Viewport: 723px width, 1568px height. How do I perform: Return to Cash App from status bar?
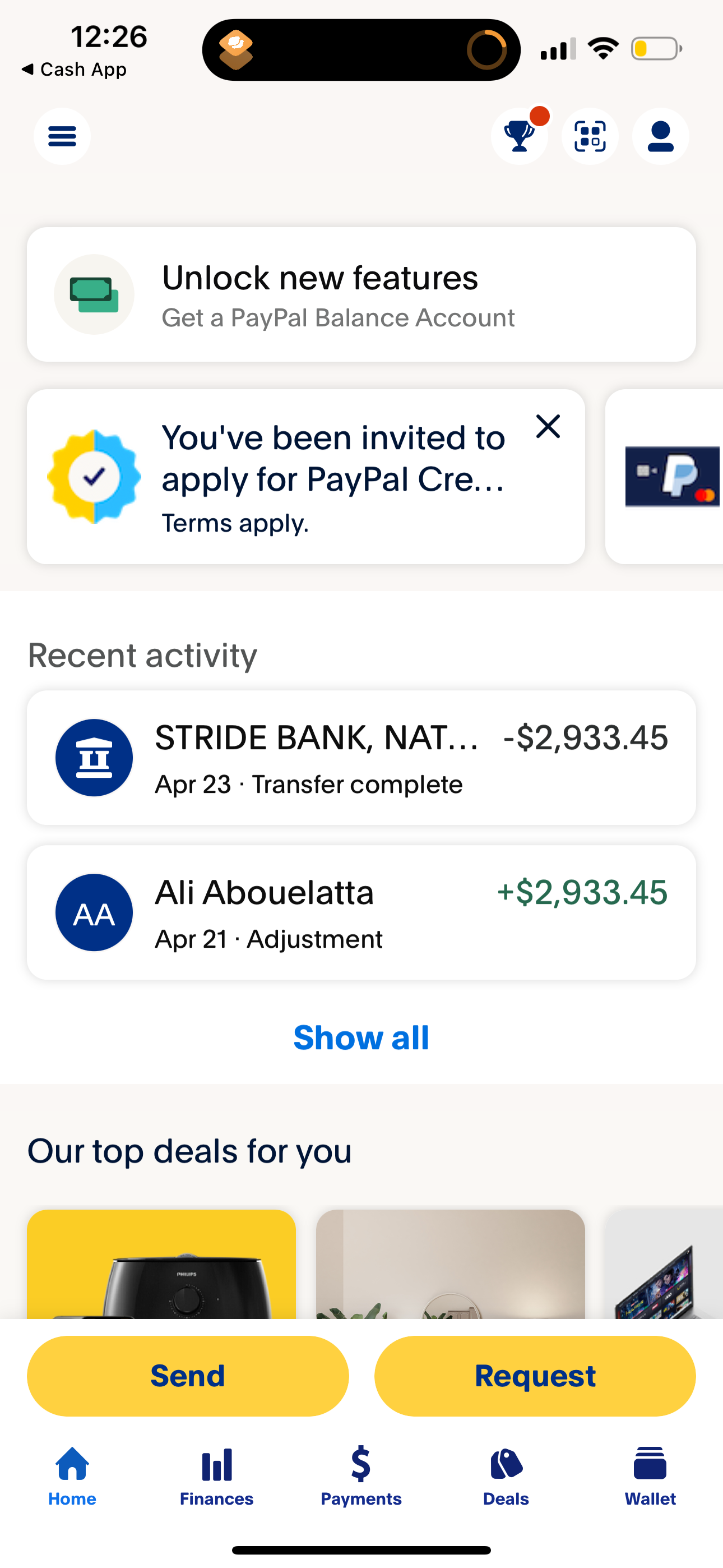(73, 69)
